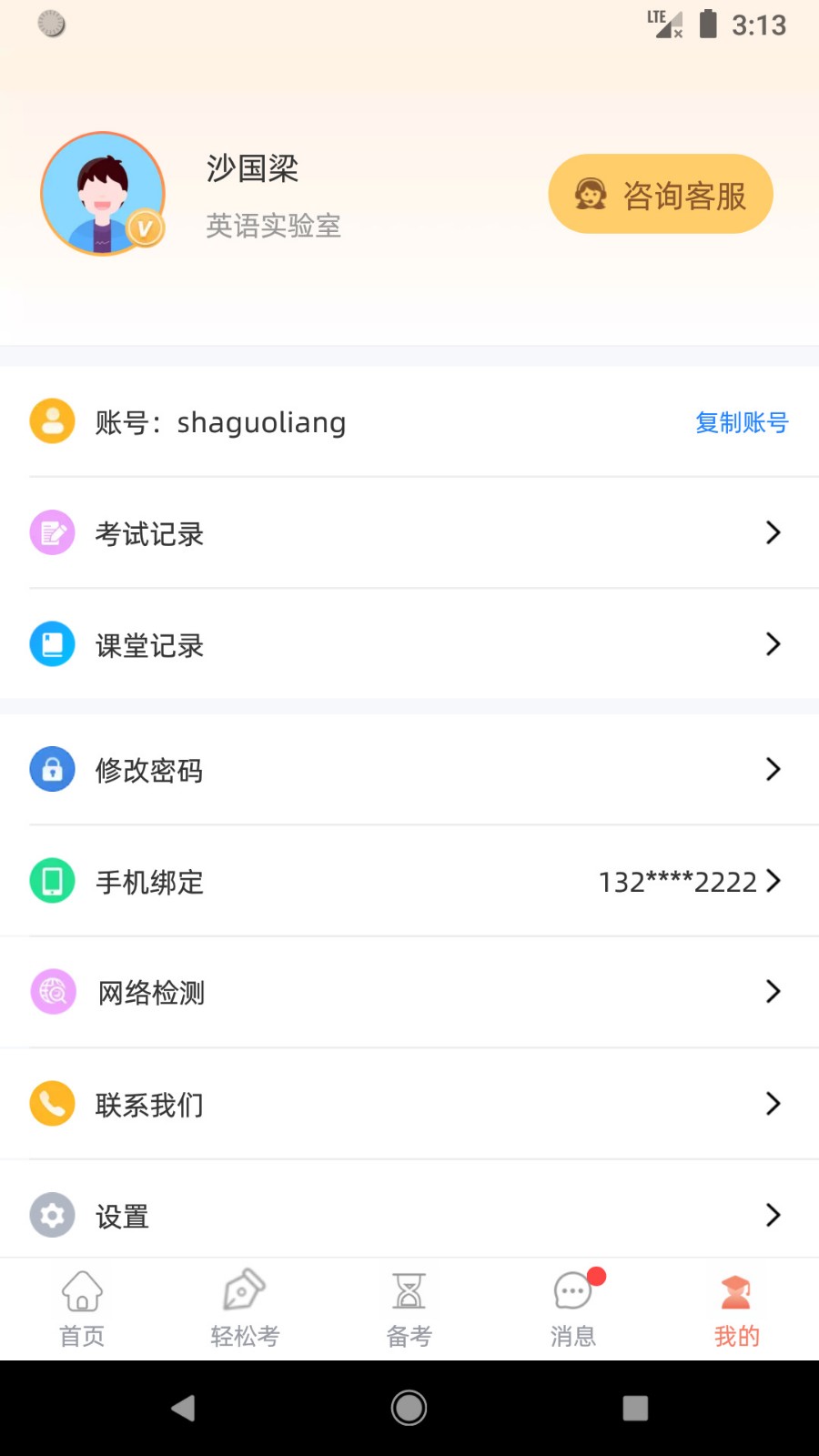Select the 轻松考 pen nav icon
Viewport: 819px width, 1456px height.
(x=245, y=1307)
